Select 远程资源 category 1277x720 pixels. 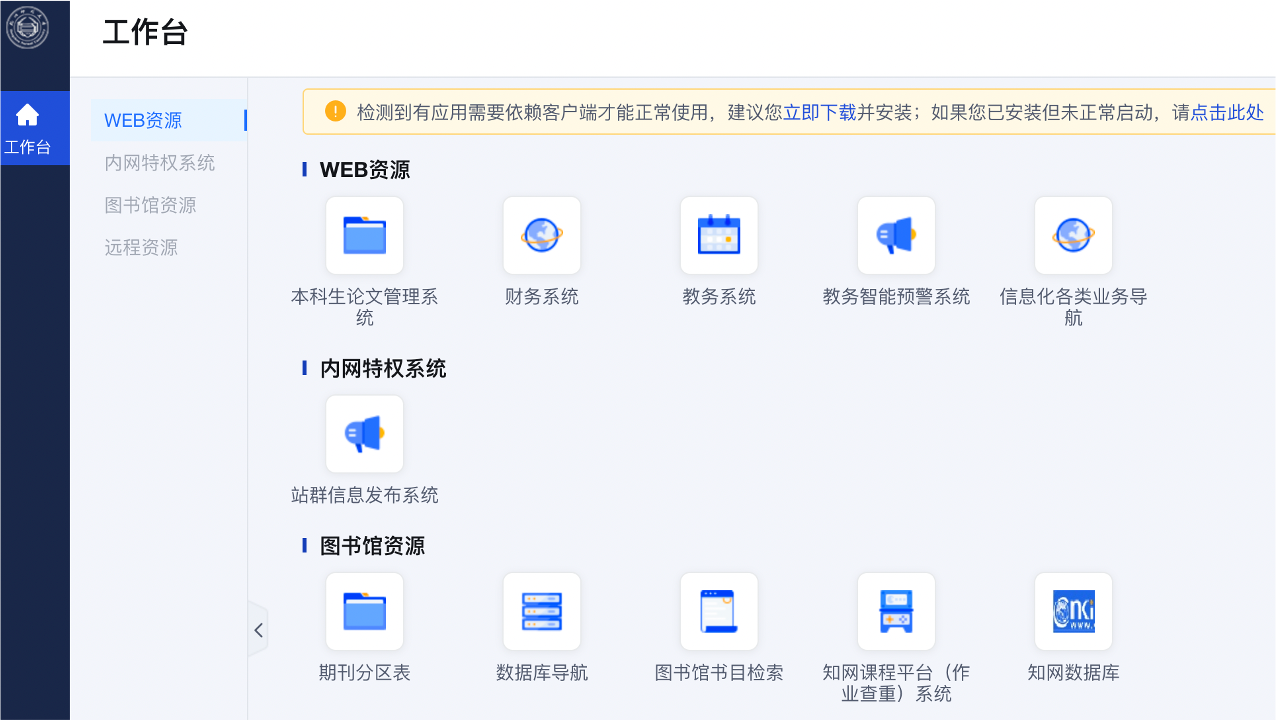point(141,247)
